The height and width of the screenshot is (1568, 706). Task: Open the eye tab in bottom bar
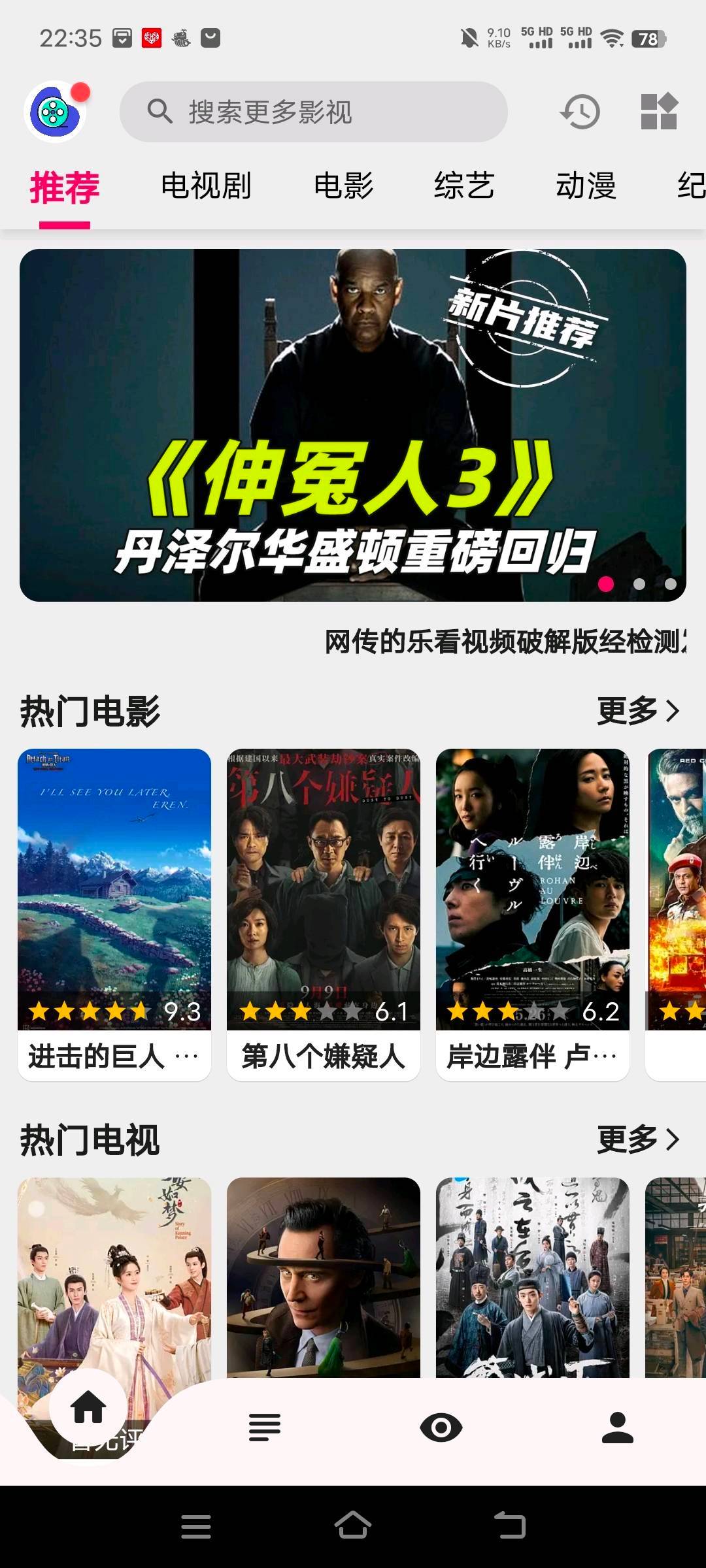tap(441, 1428)
